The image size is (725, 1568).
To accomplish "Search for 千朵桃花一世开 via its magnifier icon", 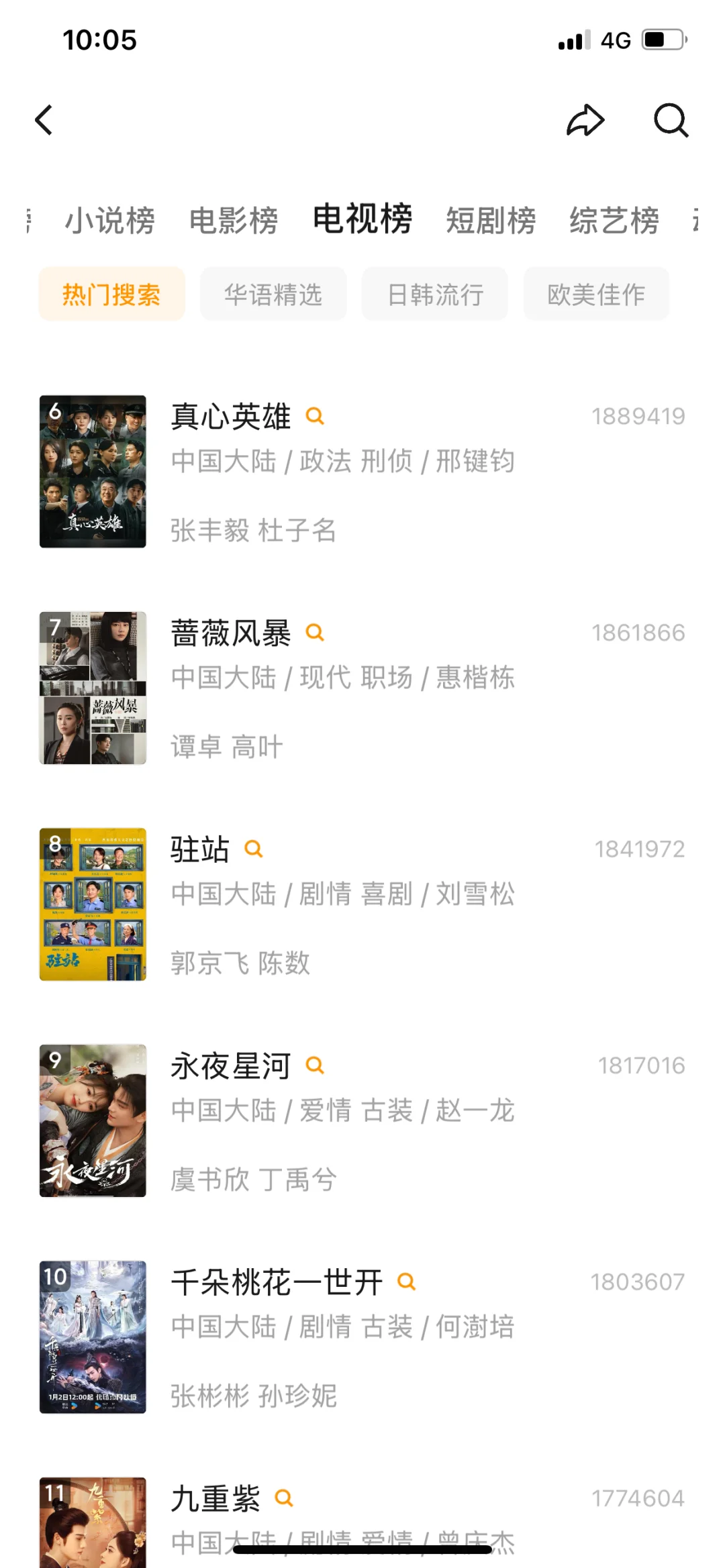I will (407, 1282).
